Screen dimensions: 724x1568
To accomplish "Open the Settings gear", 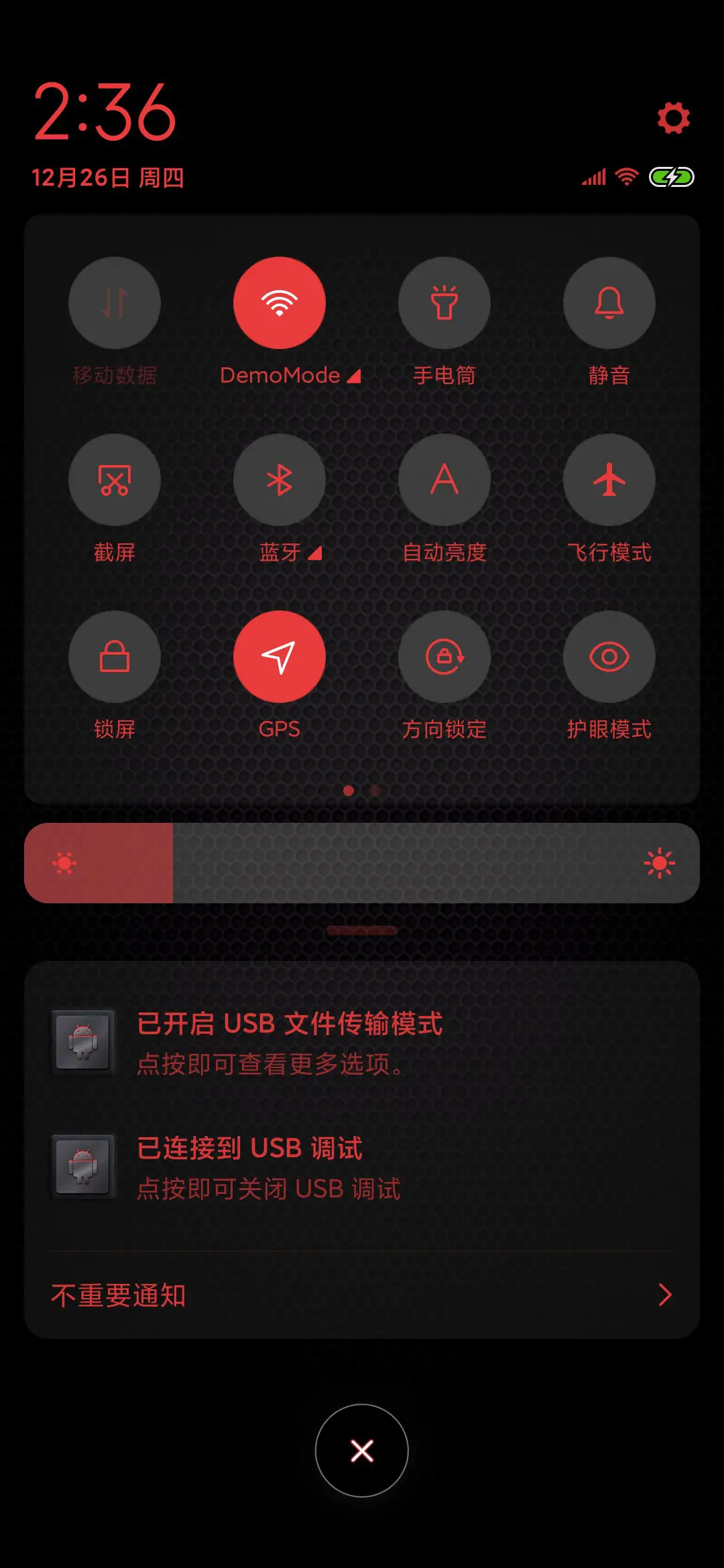I will tap(672, 118).
